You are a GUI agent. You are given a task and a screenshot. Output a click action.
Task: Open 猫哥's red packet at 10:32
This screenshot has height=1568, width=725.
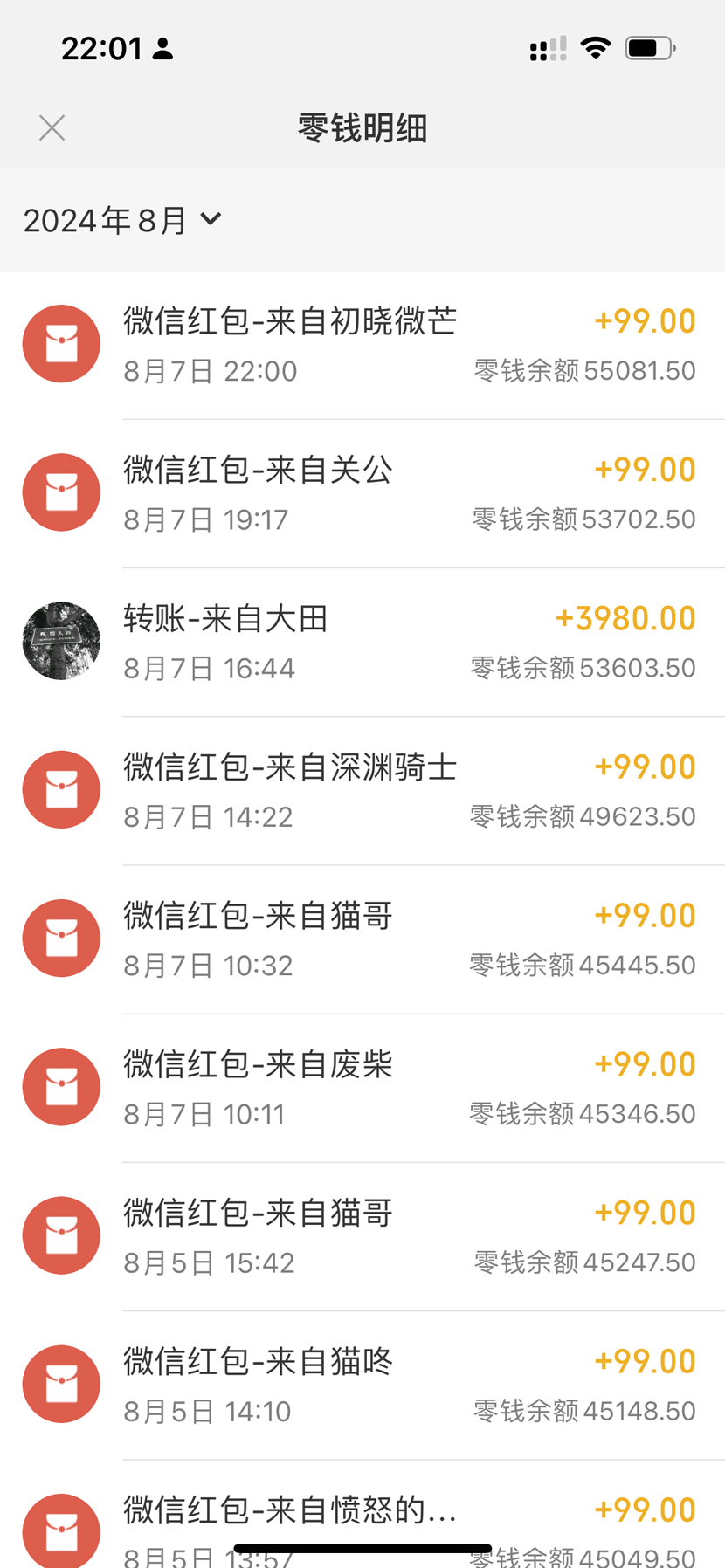(362, 939)
